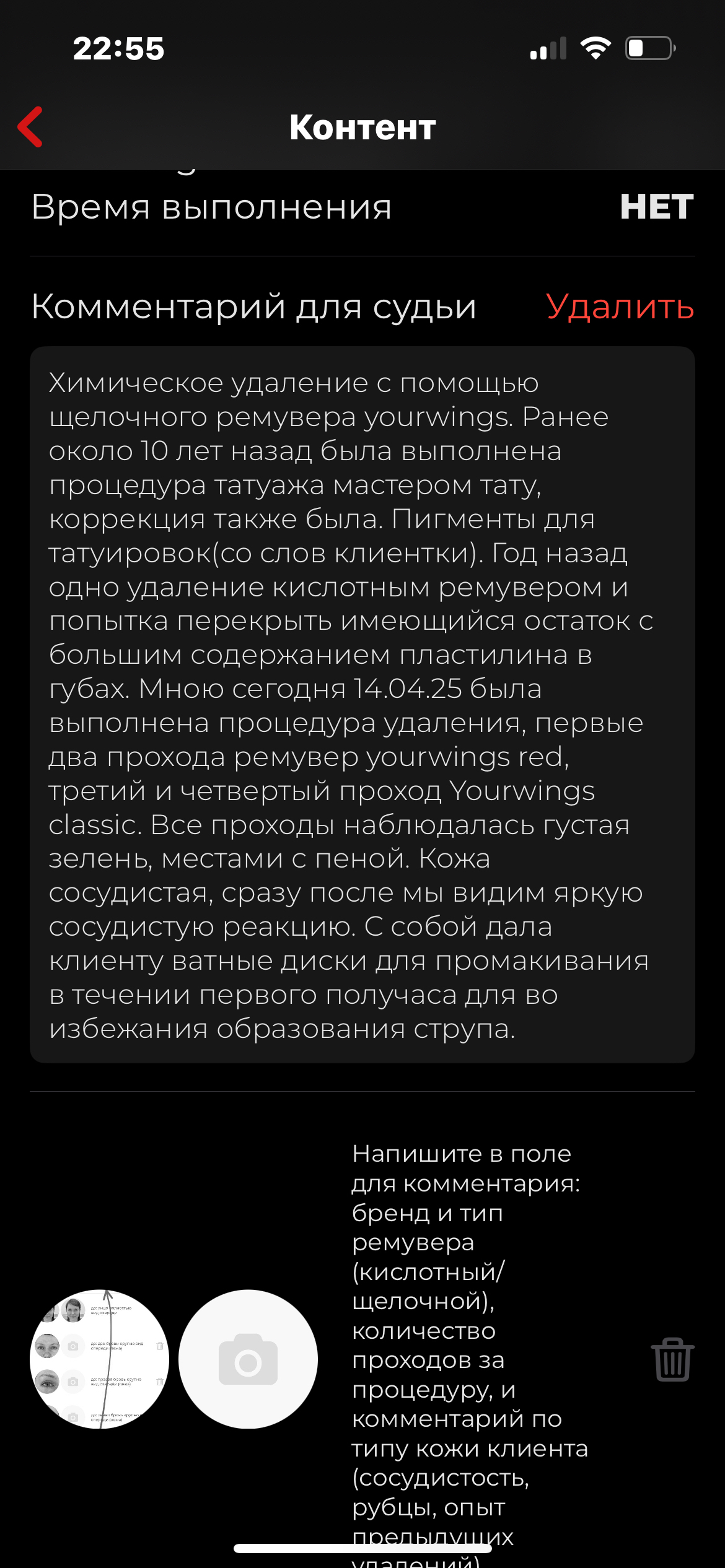Screen dimensions: 725x1568
Task: Add a photo with the camera circle
Action: click(248, 1359)
